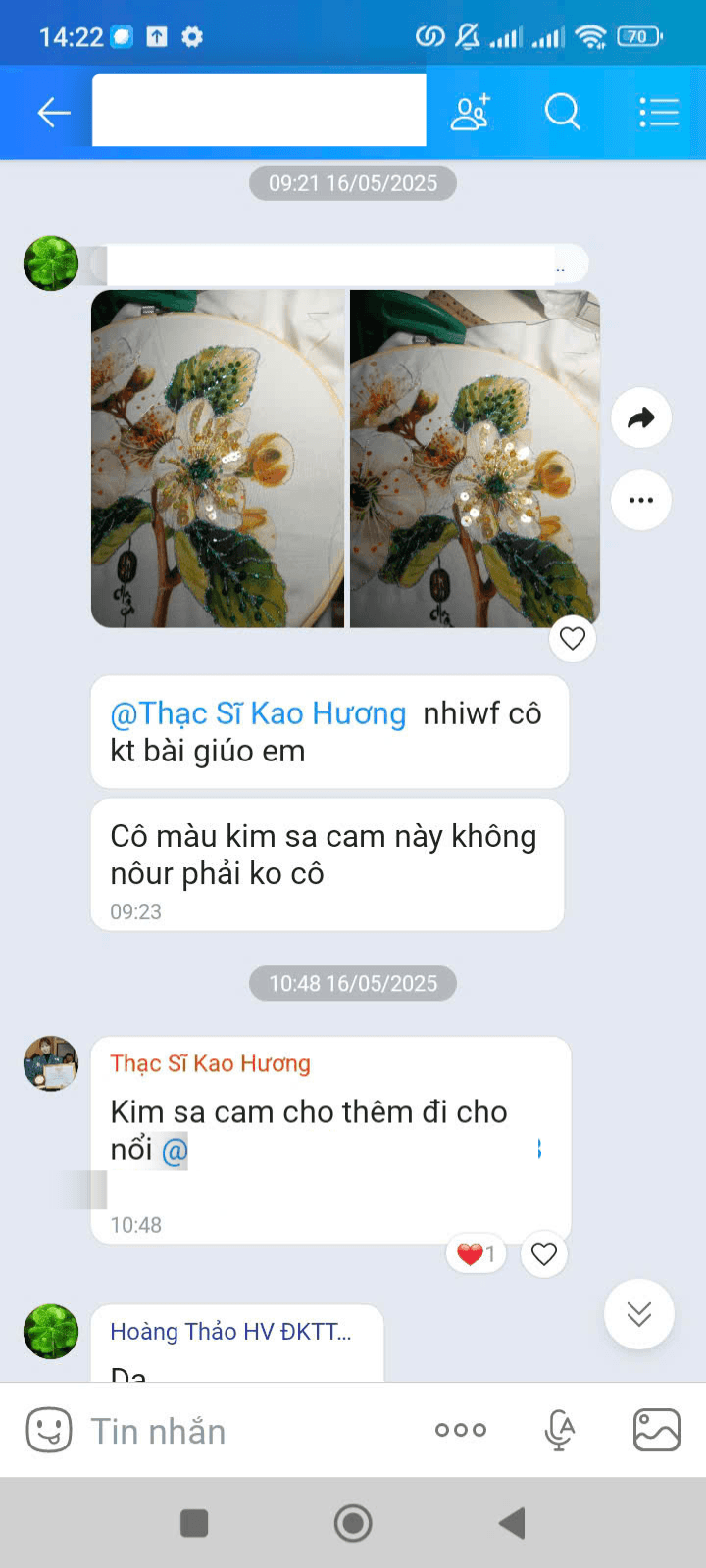The height and width of the screenshot is (1568, 706).
Task: View the heart reaction count on Kao Hương's message
Action: [477, 1253]
